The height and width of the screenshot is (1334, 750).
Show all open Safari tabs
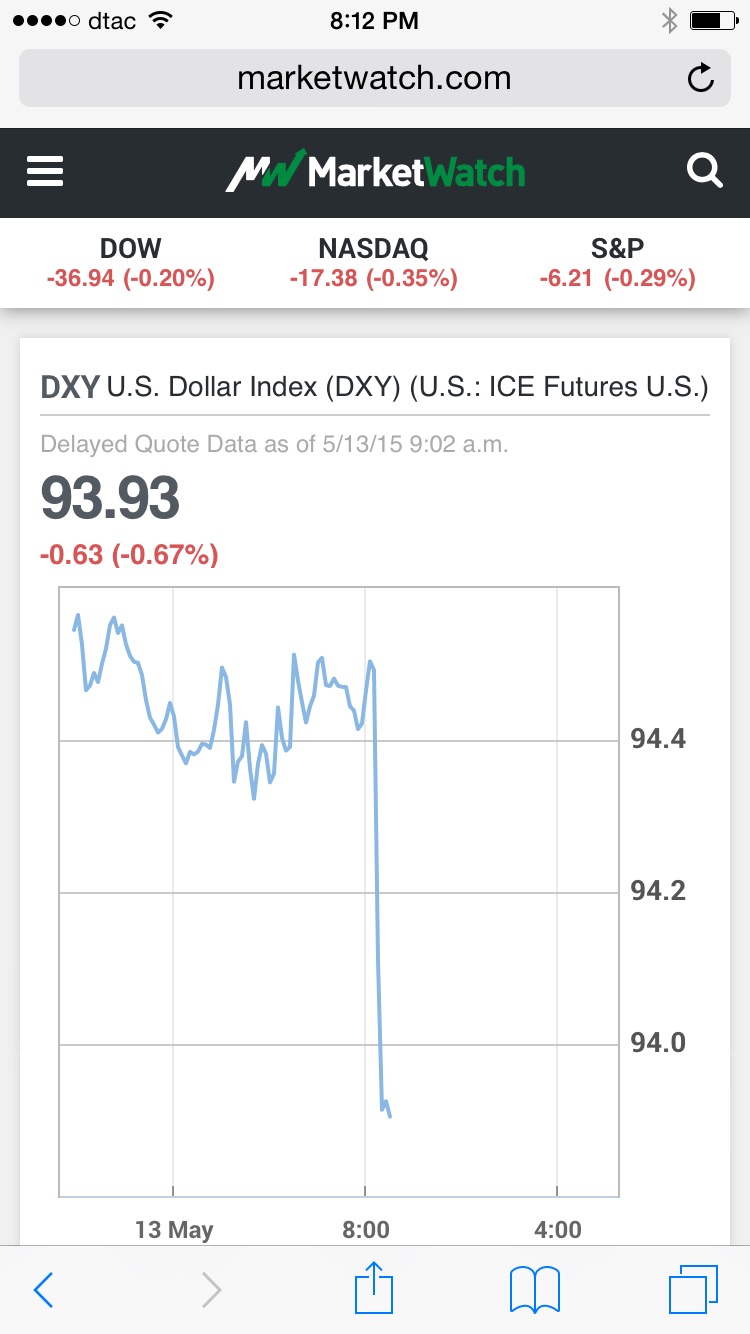coord(692,1290)
